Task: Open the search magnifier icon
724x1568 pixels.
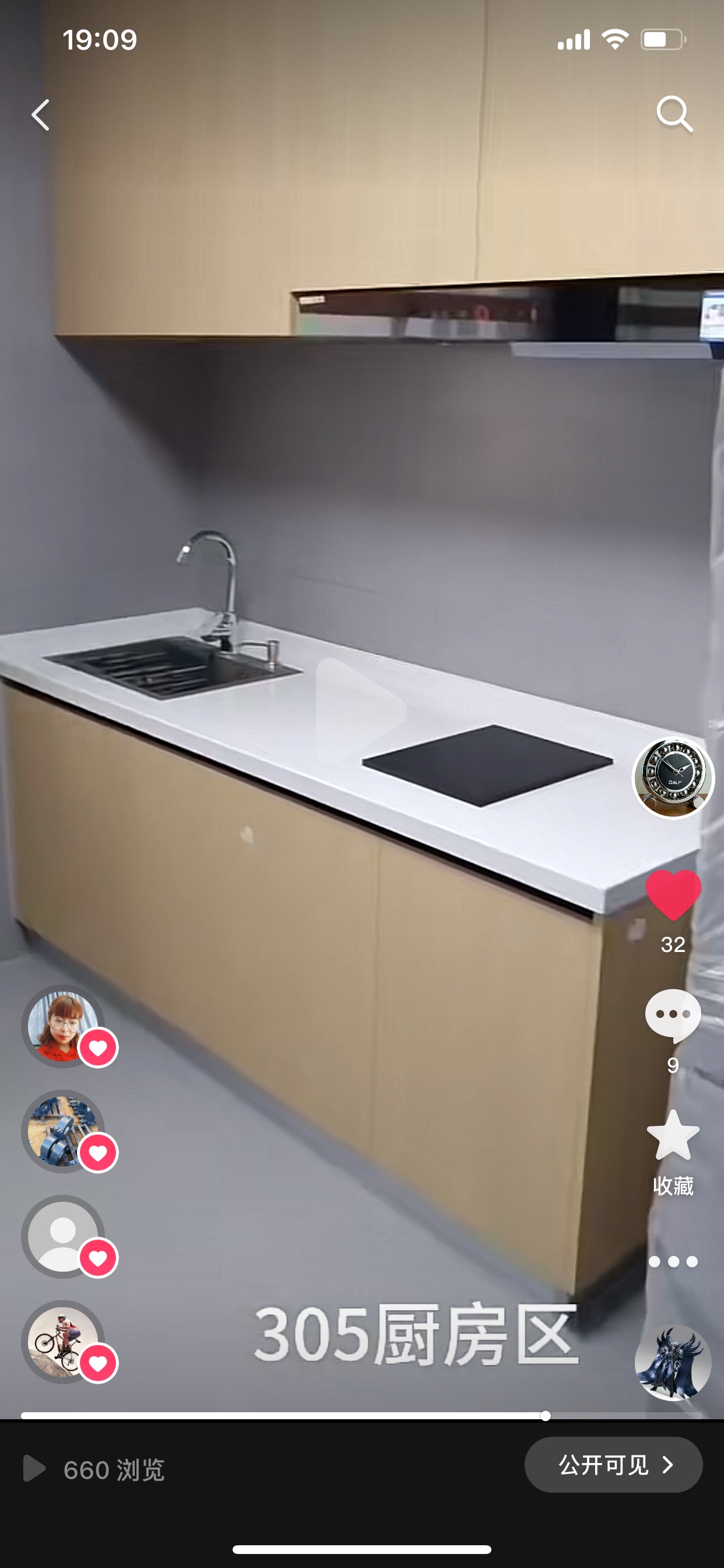Action: [x=674, y=114]
